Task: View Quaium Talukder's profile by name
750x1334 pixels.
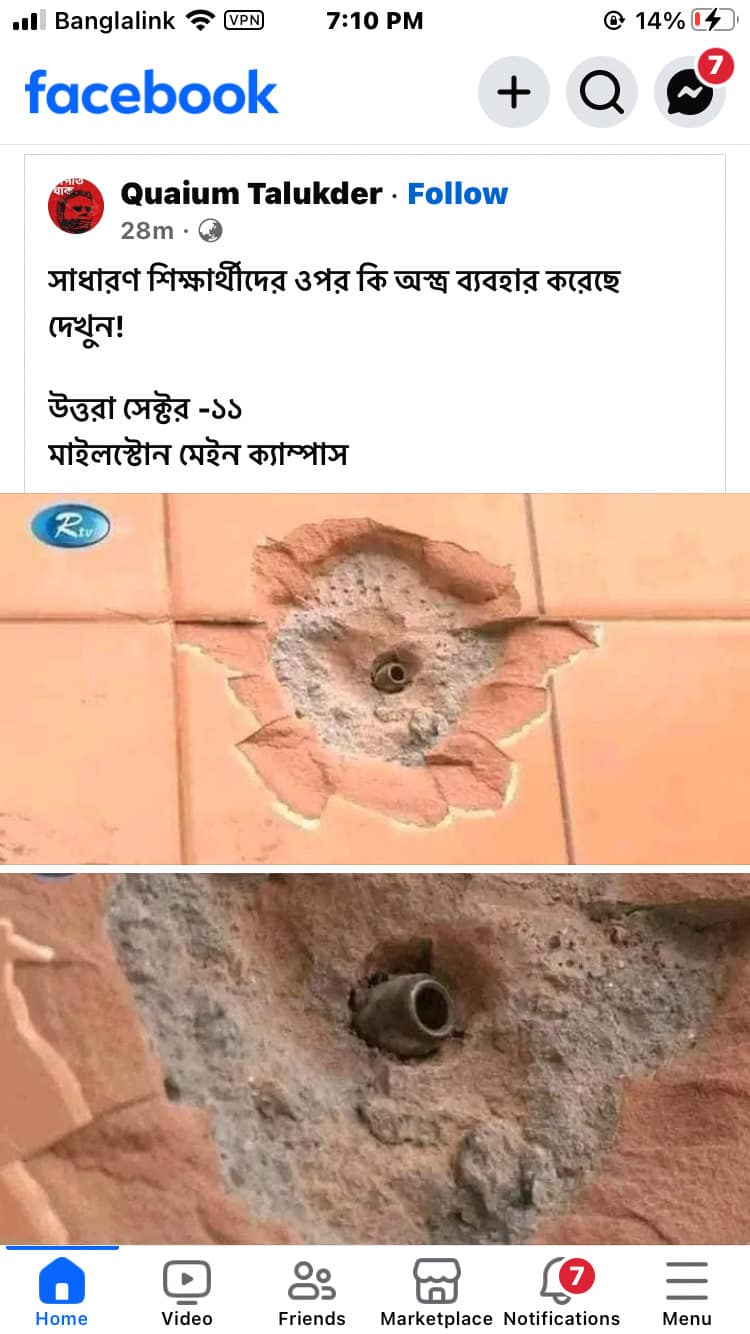Action: pos(251,193)
